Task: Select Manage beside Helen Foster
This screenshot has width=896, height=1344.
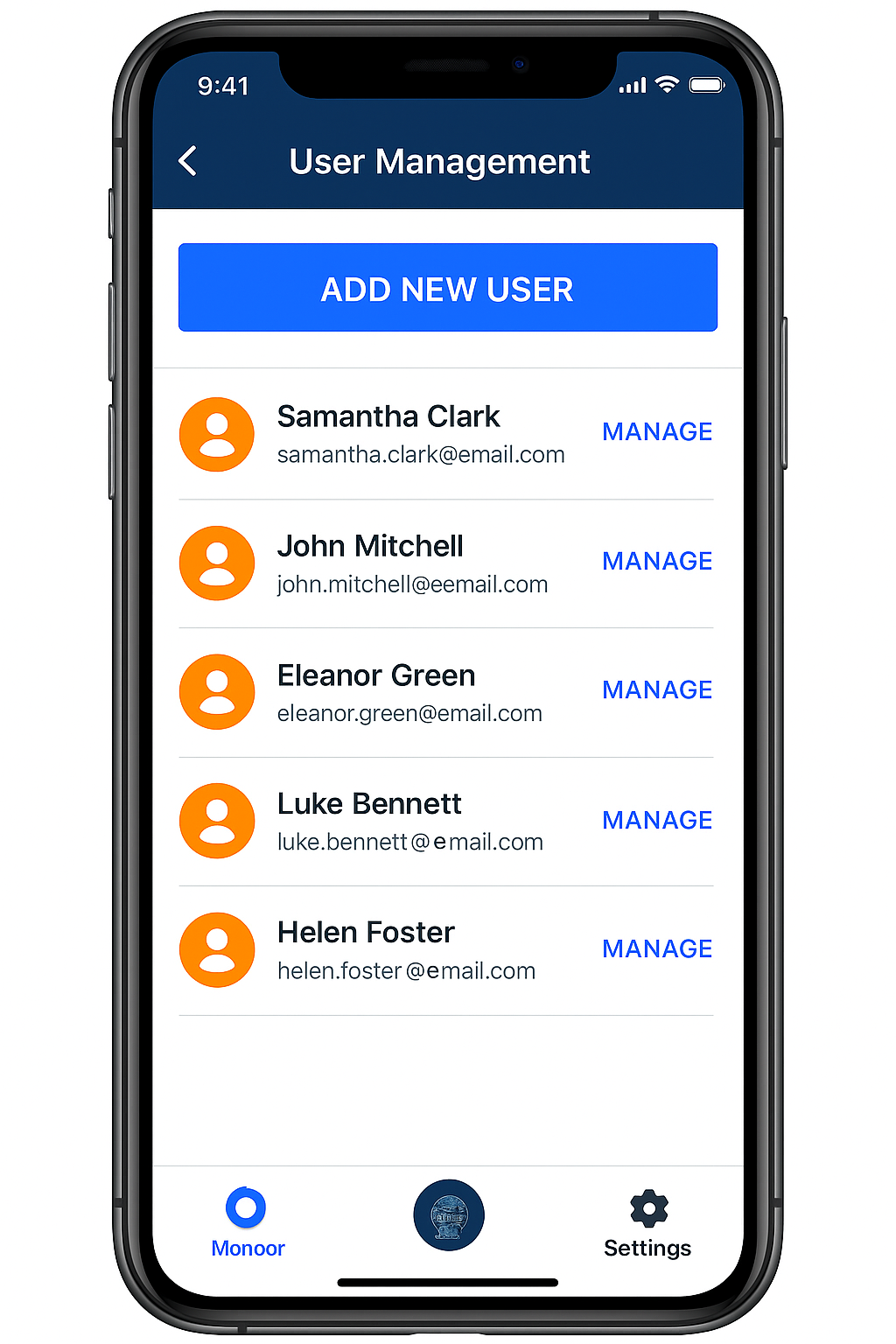Action: tap(656, 948)
